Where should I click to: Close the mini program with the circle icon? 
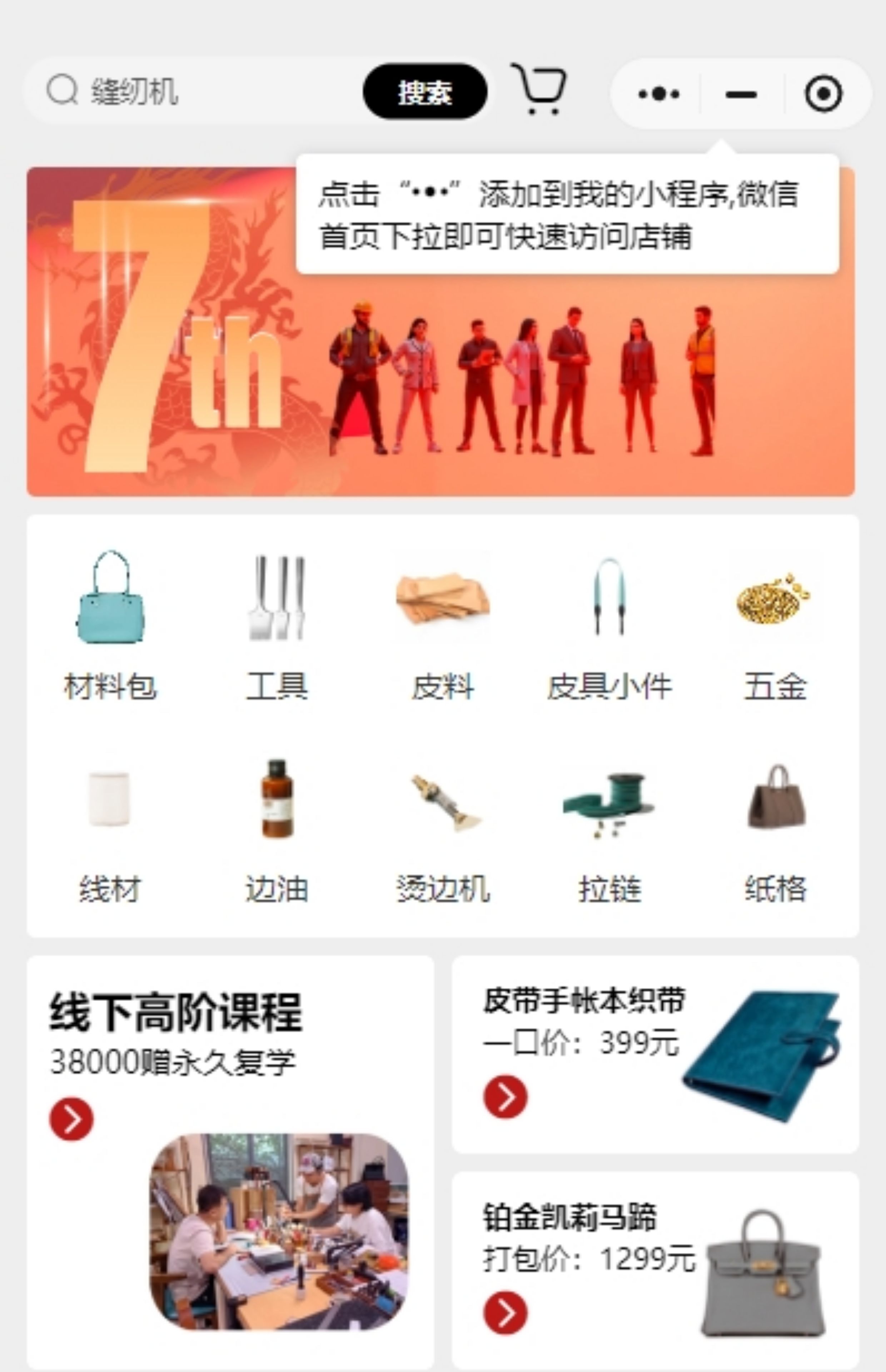tap(823, 94)
